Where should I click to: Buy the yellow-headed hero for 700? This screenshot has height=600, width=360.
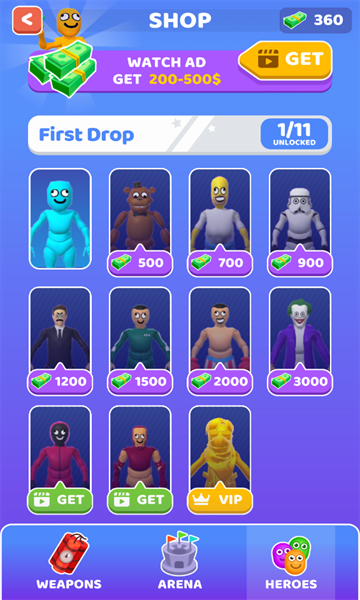tap(220, 262)
